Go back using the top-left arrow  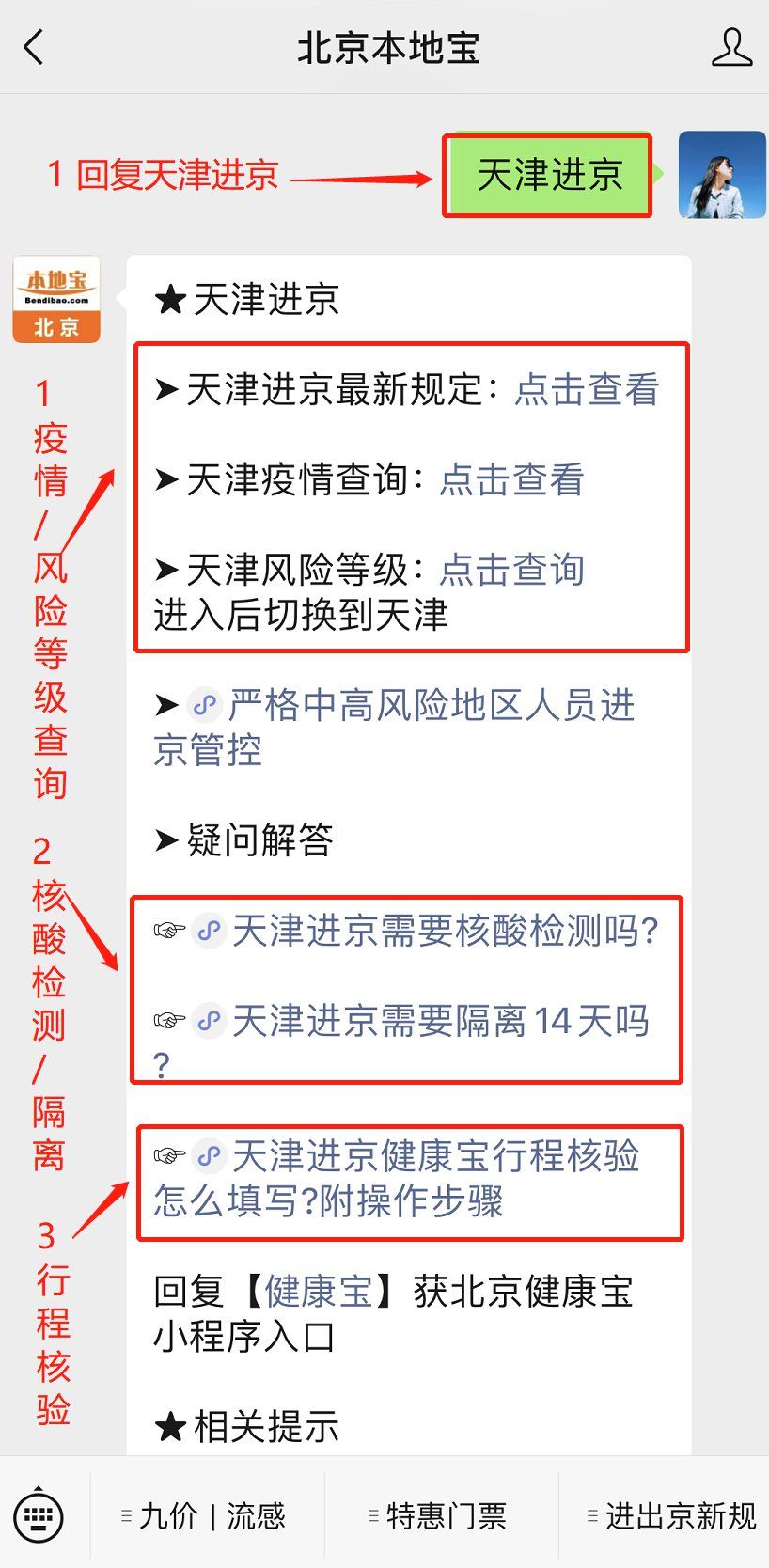point(34,47)
